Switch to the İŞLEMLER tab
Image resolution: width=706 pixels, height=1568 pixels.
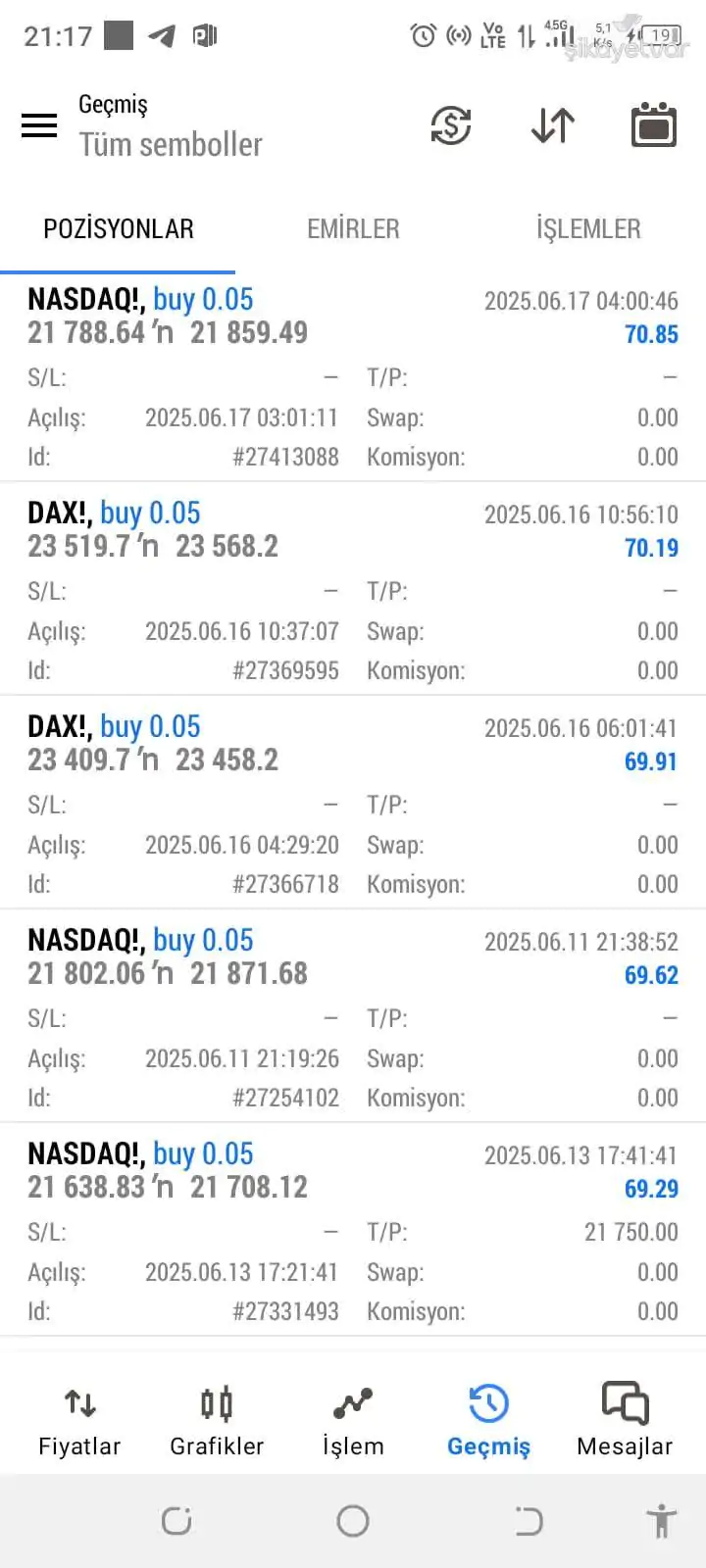tap(587, 229)
